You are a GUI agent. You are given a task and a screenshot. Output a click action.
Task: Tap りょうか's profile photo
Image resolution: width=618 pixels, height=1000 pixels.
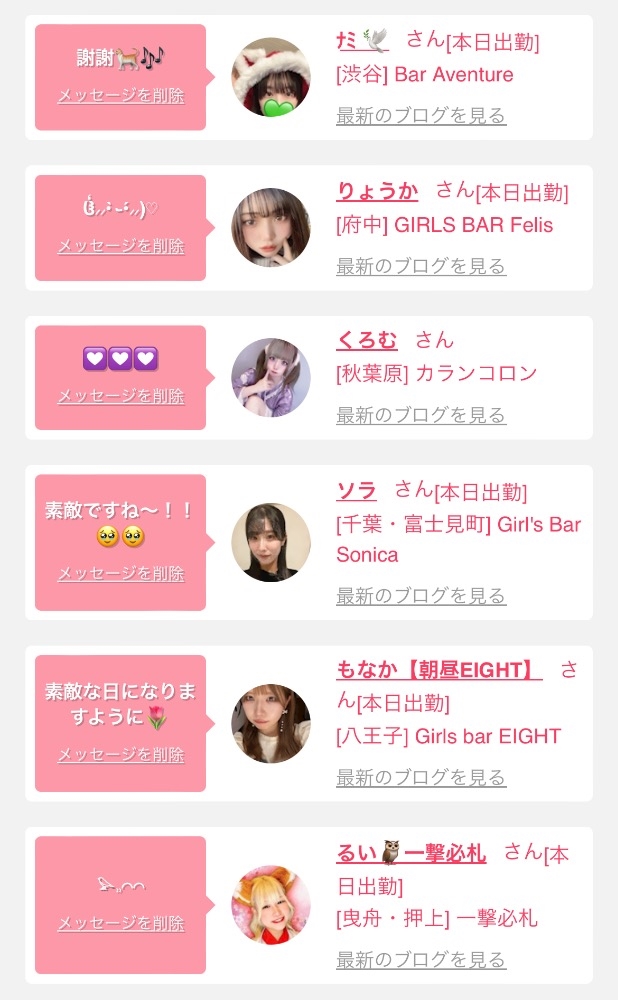point(271,227)
